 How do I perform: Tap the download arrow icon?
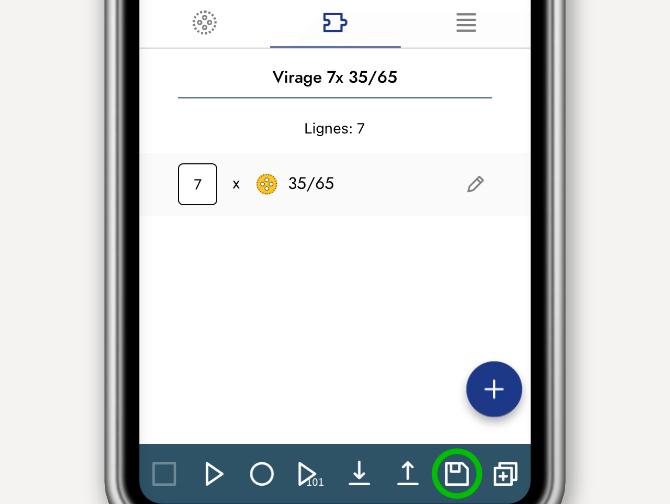click(x=359, y=474)
